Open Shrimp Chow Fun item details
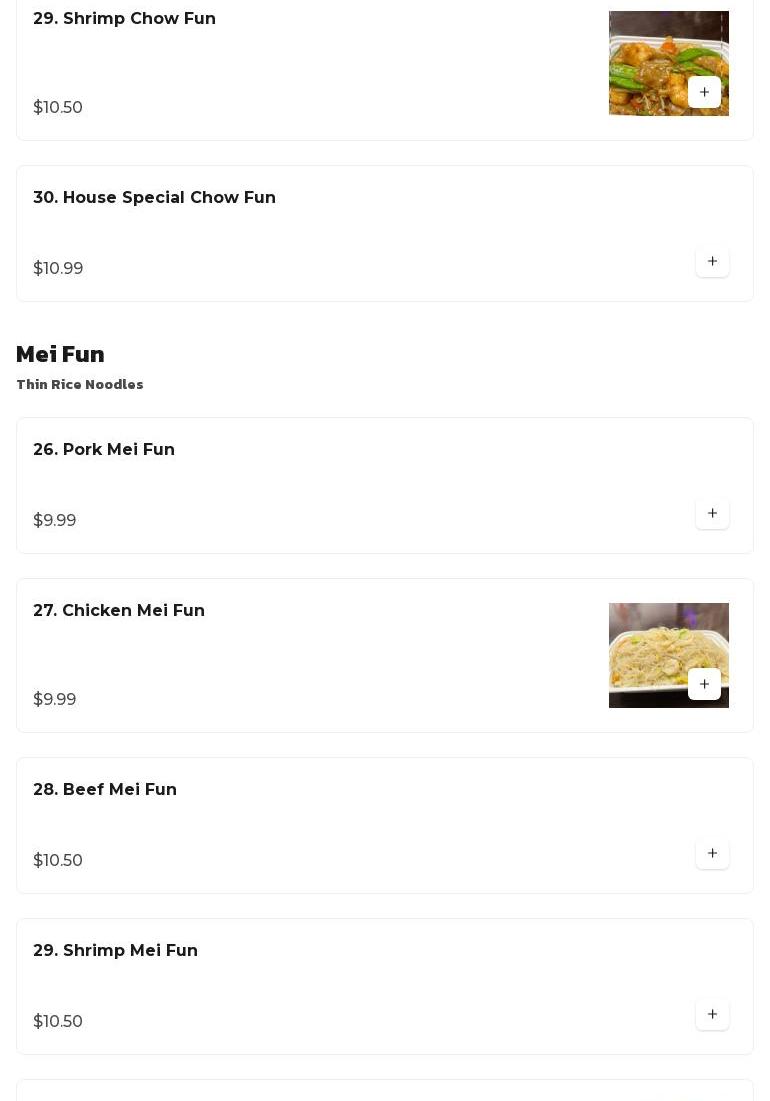Viewport: 770px width, 1101px height. [124, 19]
